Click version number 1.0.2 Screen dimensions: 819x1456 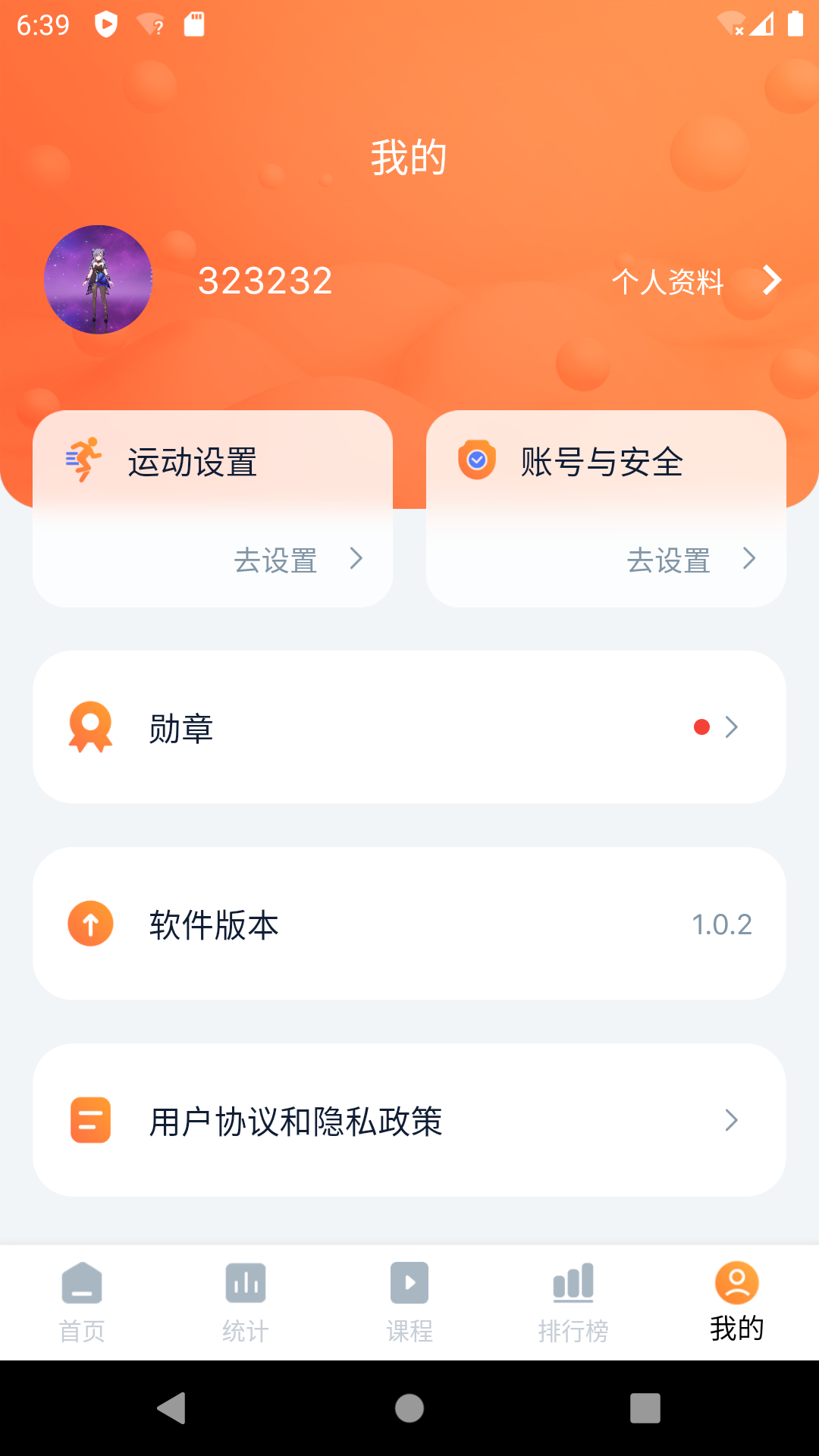pos(722,924)
